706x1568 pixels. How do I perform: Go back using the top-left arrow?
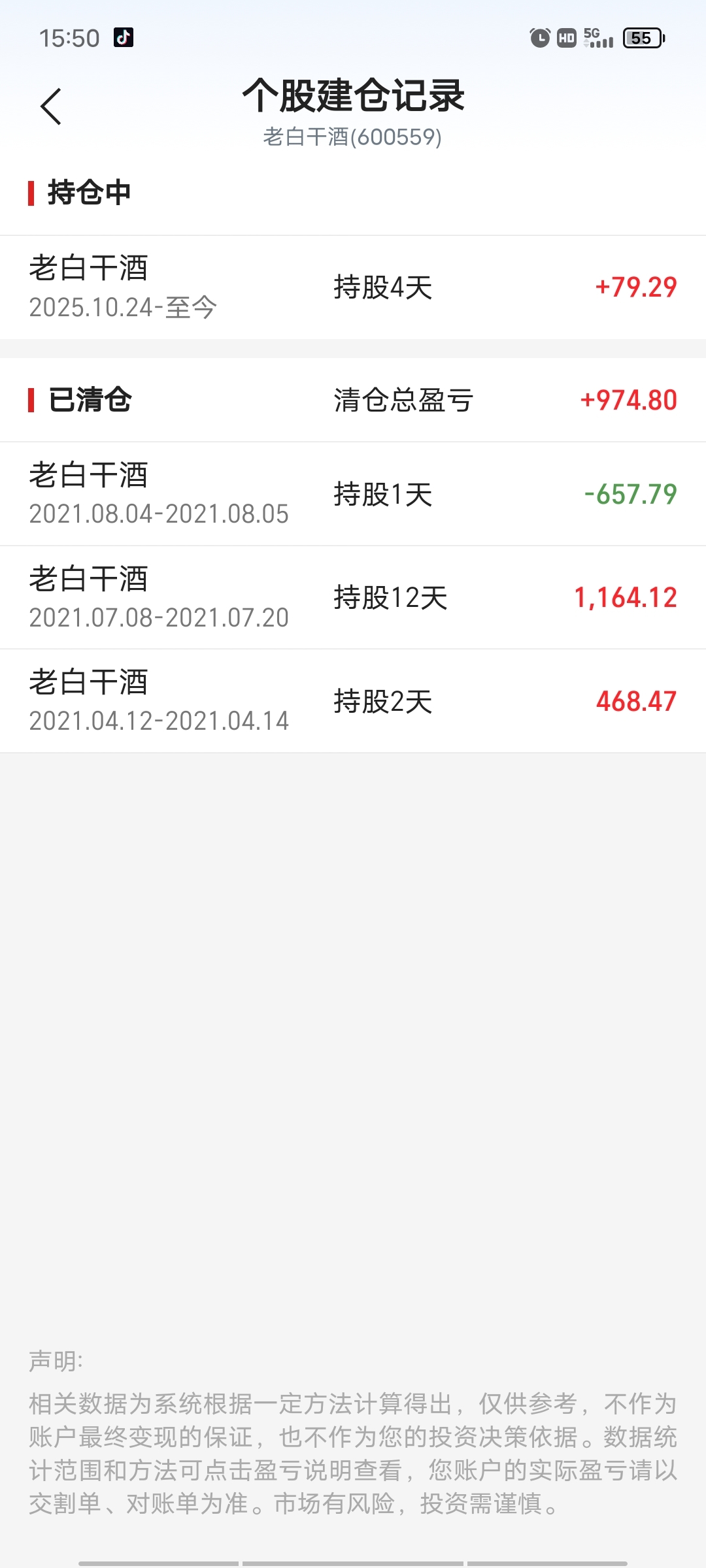[51, 106]
